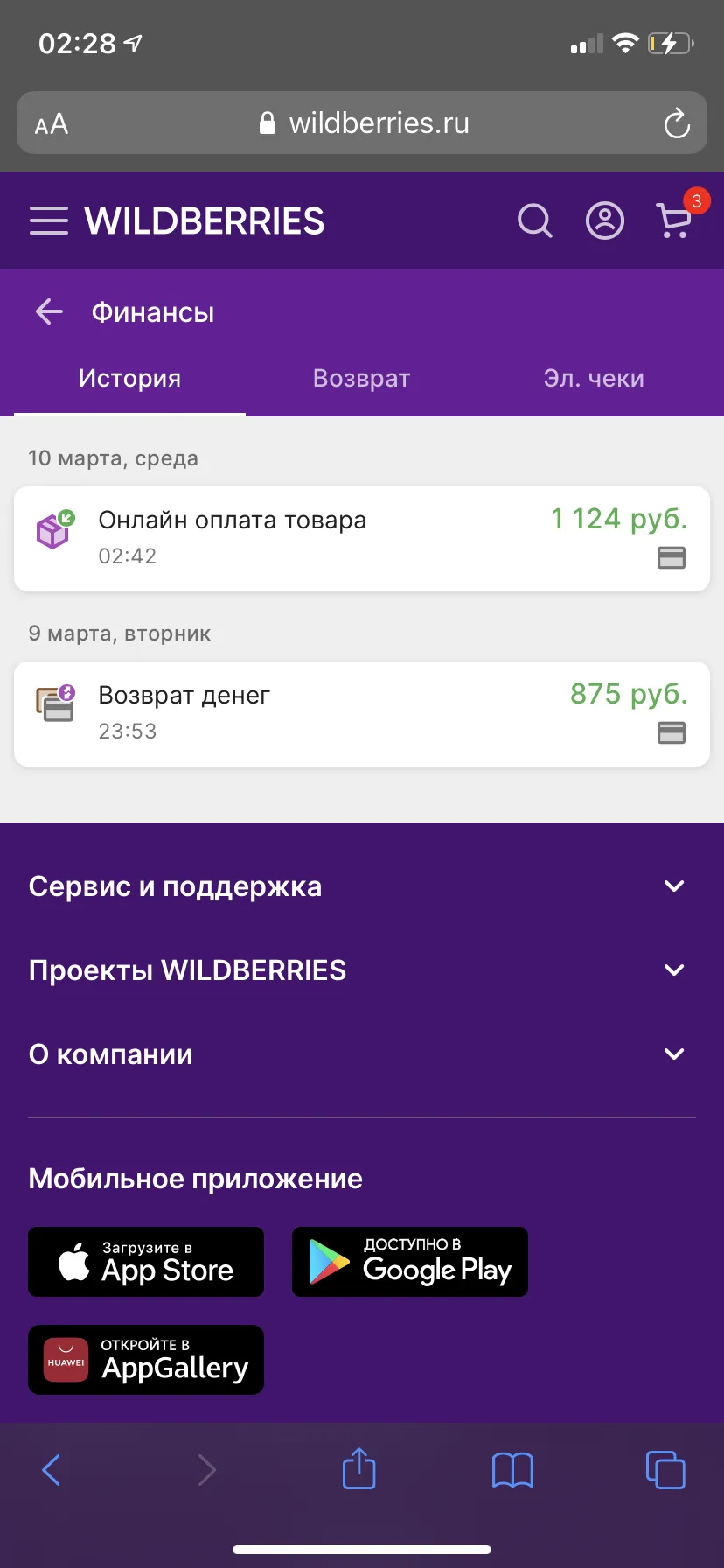Open the search magnifier icon

coord(534,220)
